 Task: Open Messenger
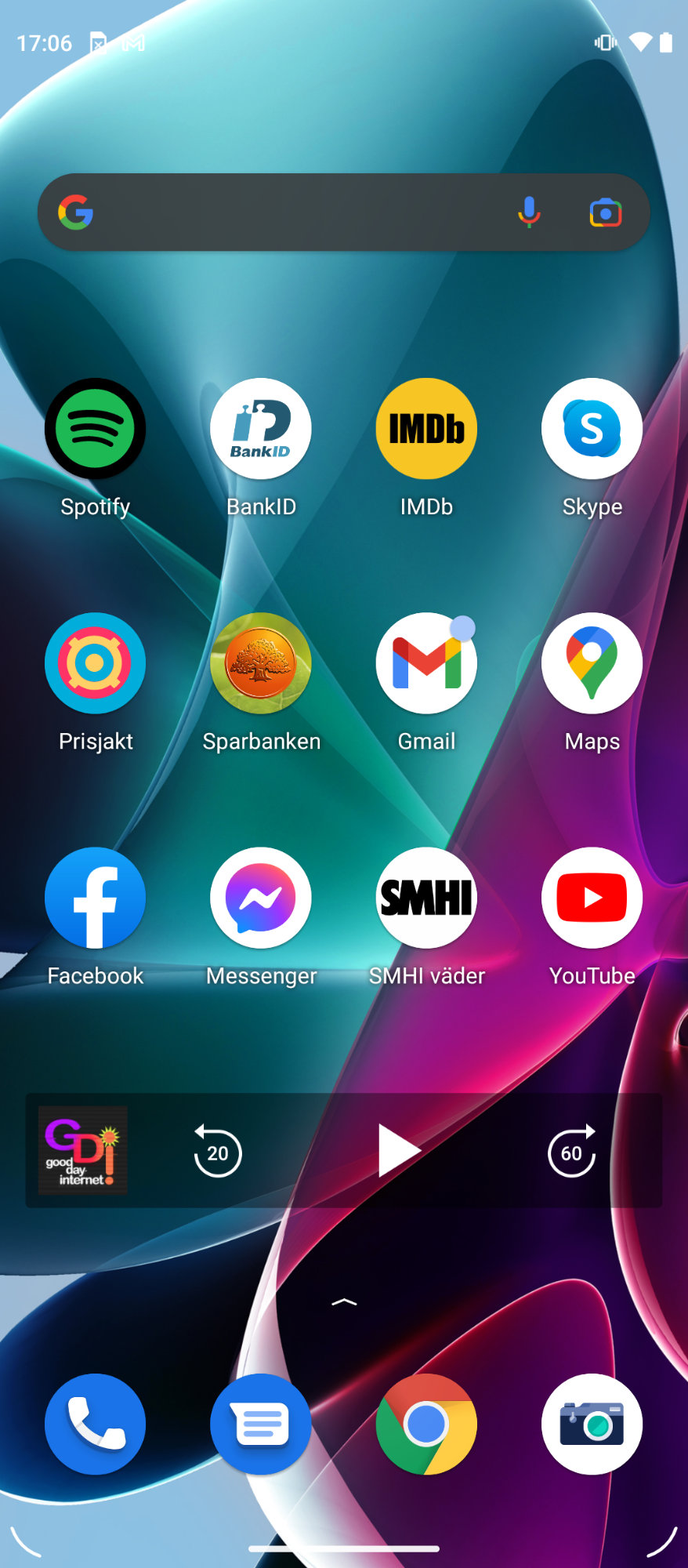[x=261, y=898]
